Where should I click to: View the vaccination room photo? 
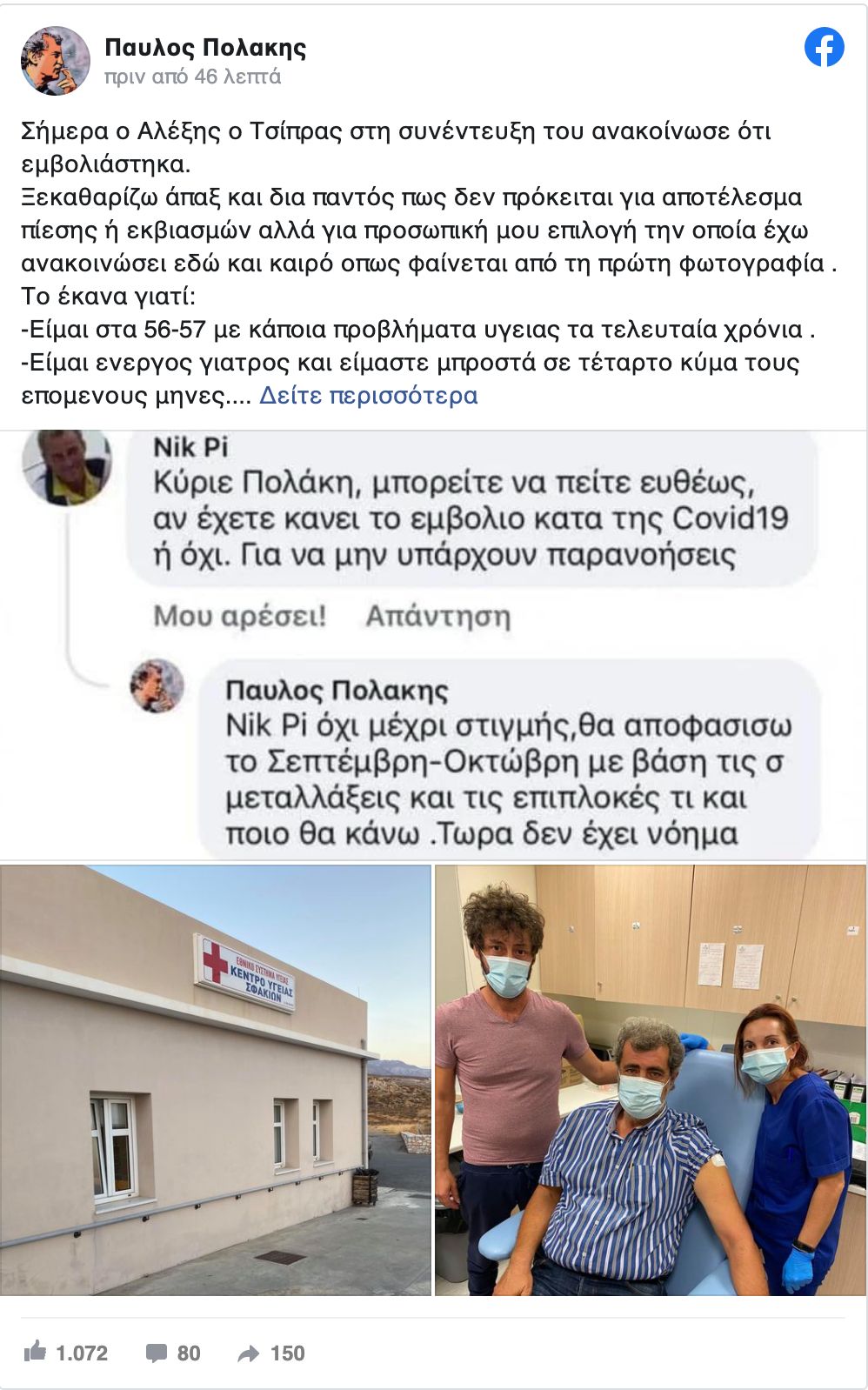point(650,1079)
